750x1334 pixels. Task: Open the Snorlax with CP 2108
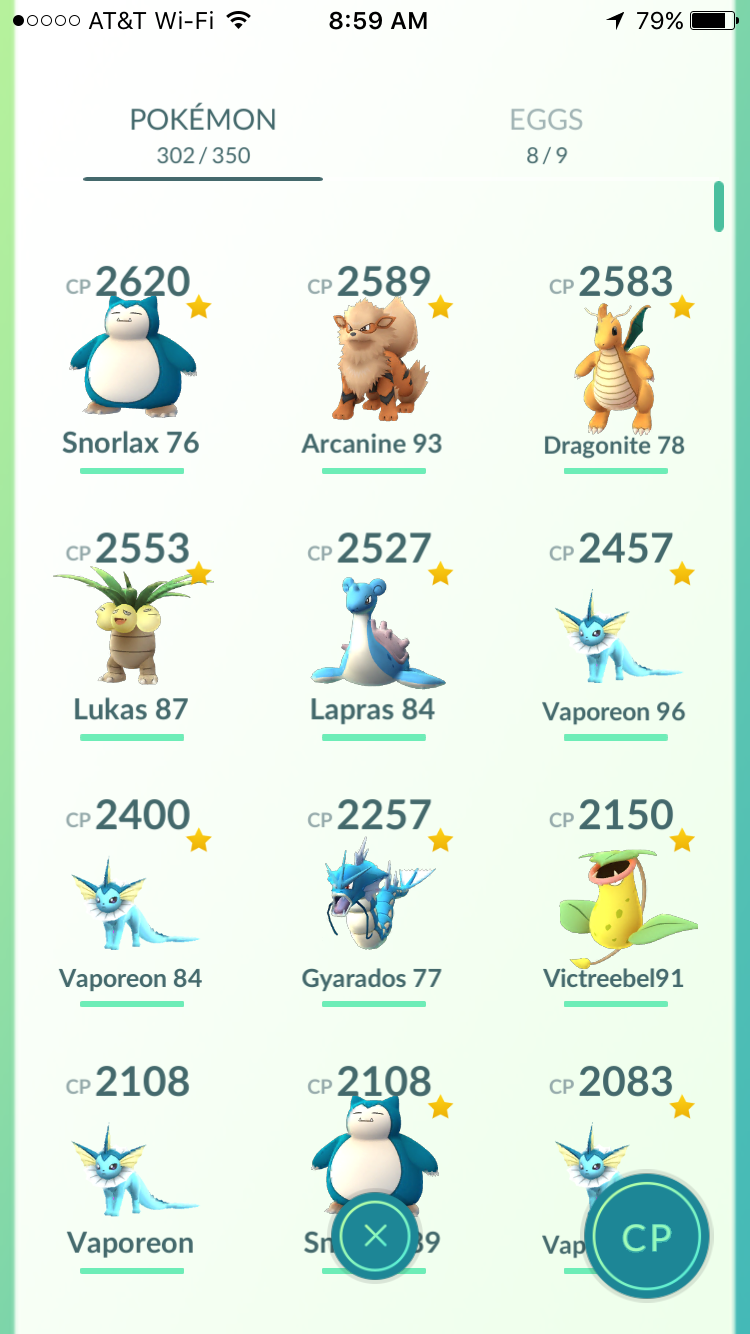coord(374,1140)
